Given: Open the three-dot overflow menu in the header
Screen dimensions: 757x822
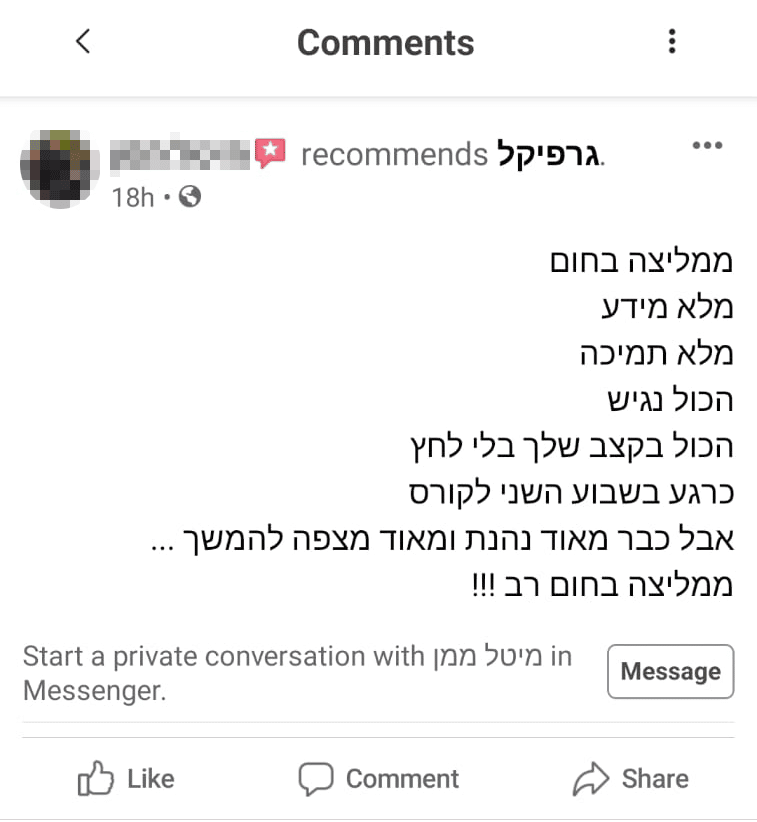Looking at the screenshot, I should click(672, 42).
